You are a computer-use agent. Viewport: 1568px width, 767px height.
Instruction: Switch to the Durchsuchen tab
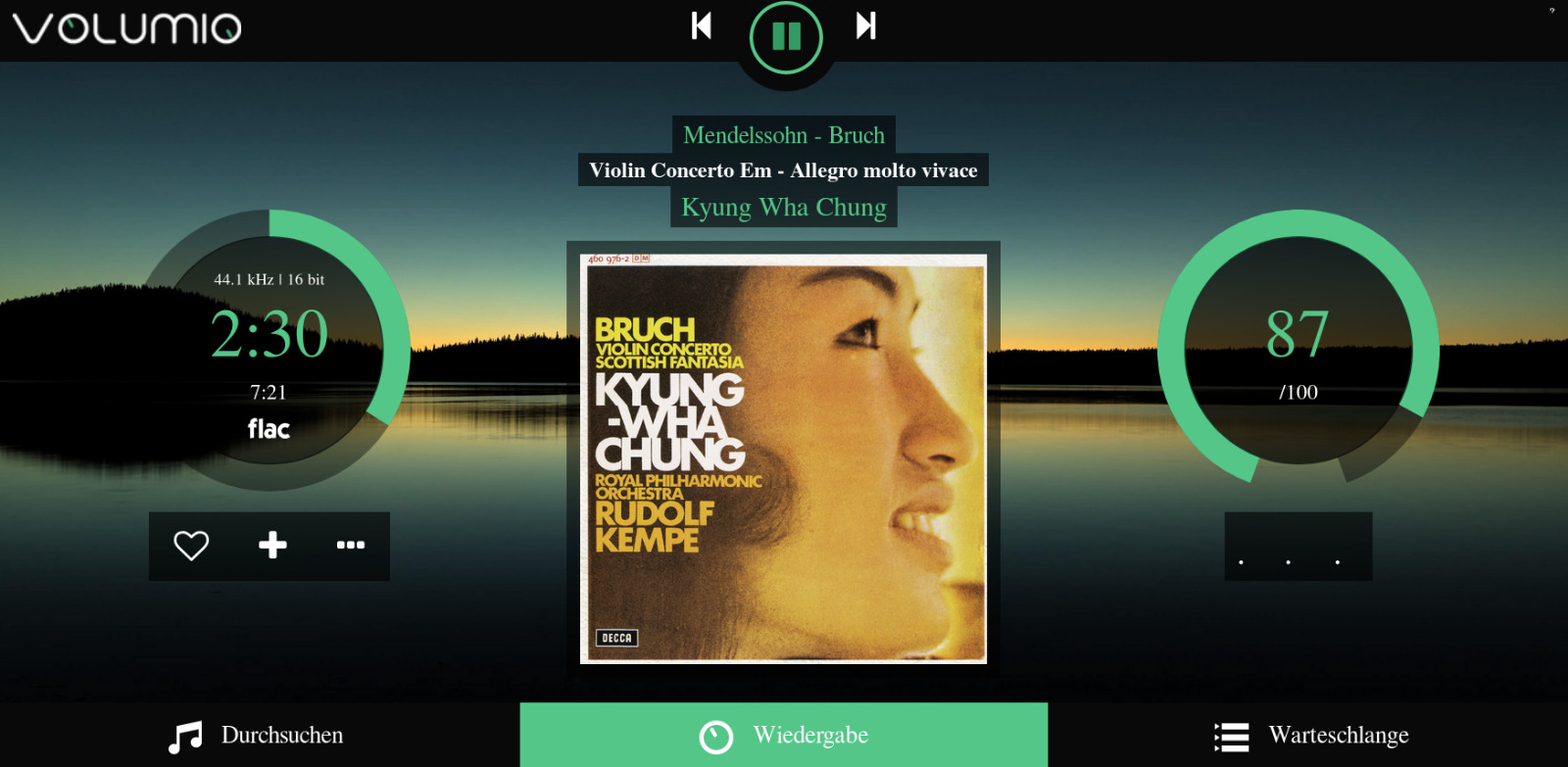tap(259, 736)
